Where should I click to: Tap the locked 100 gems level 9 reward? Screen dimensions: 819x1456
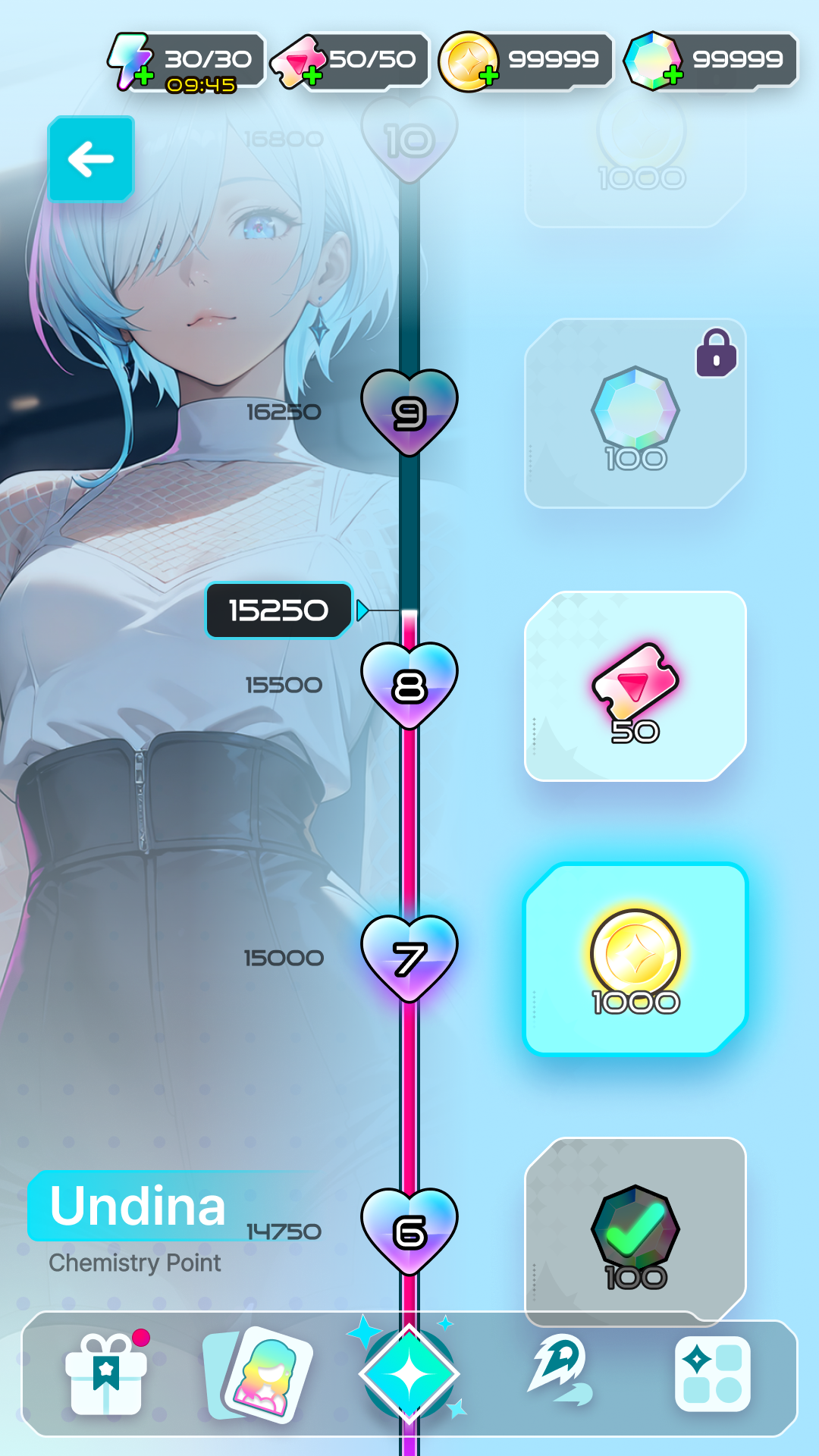click(x=635, y=413)
